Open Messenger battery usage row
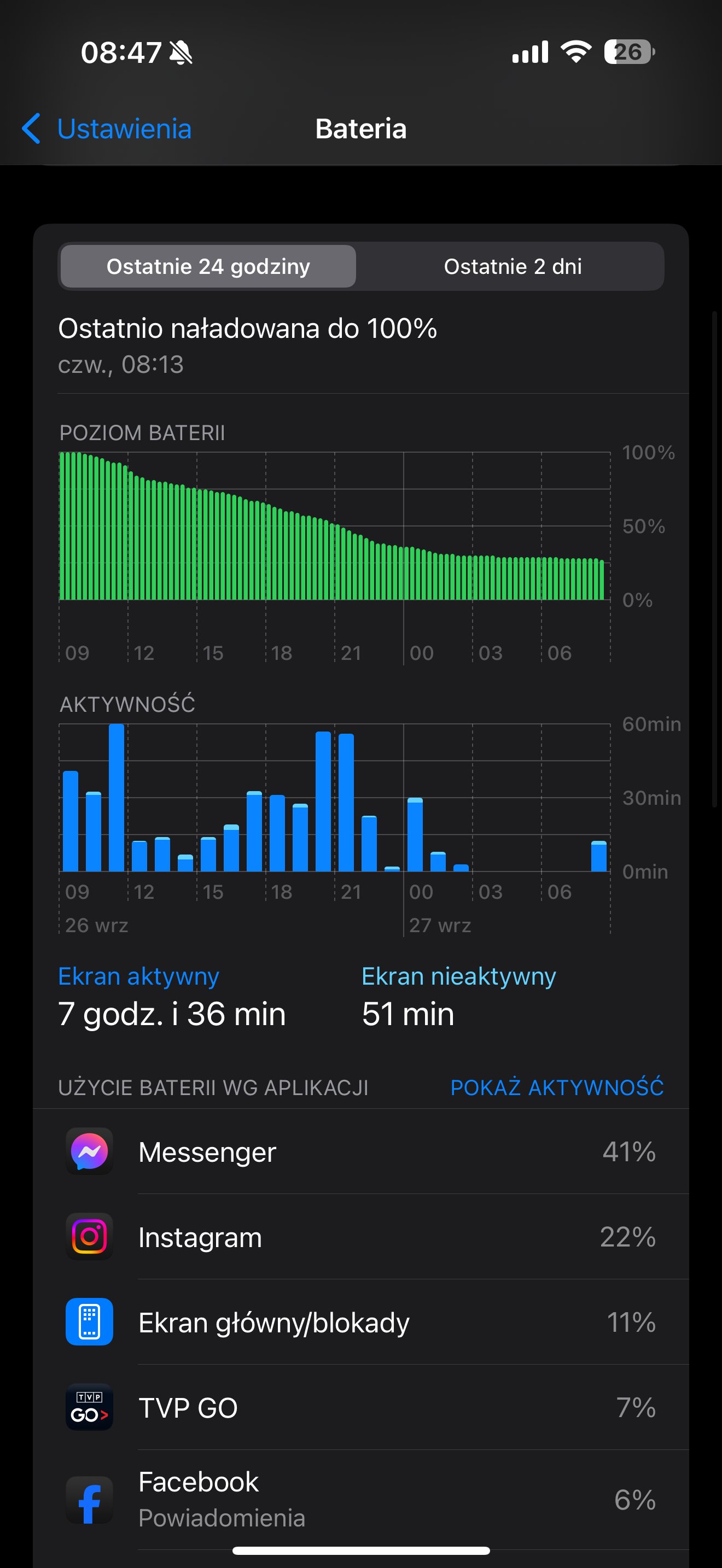 [361, 1151]
